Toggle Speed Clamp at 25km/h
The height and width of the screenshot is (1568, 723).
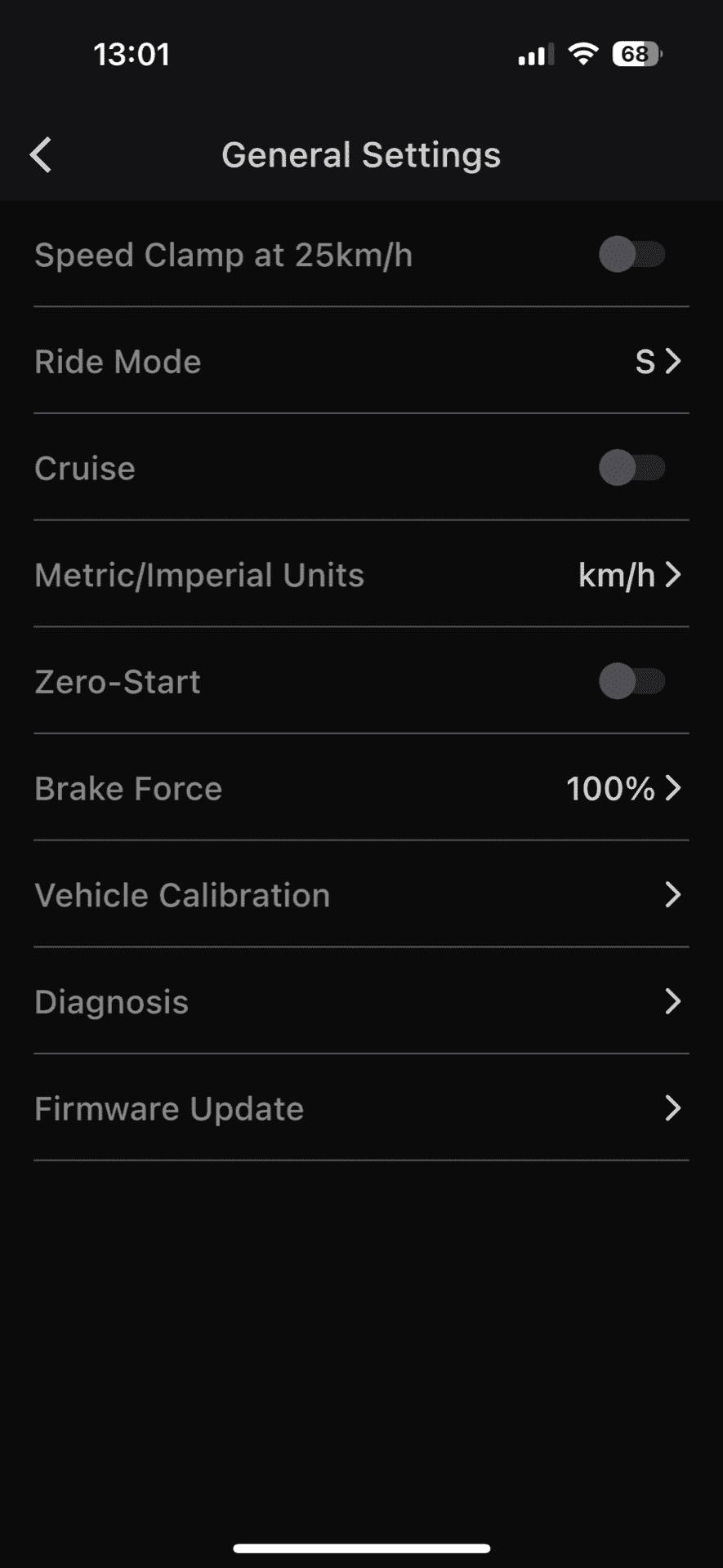click(x=632, y=255)
